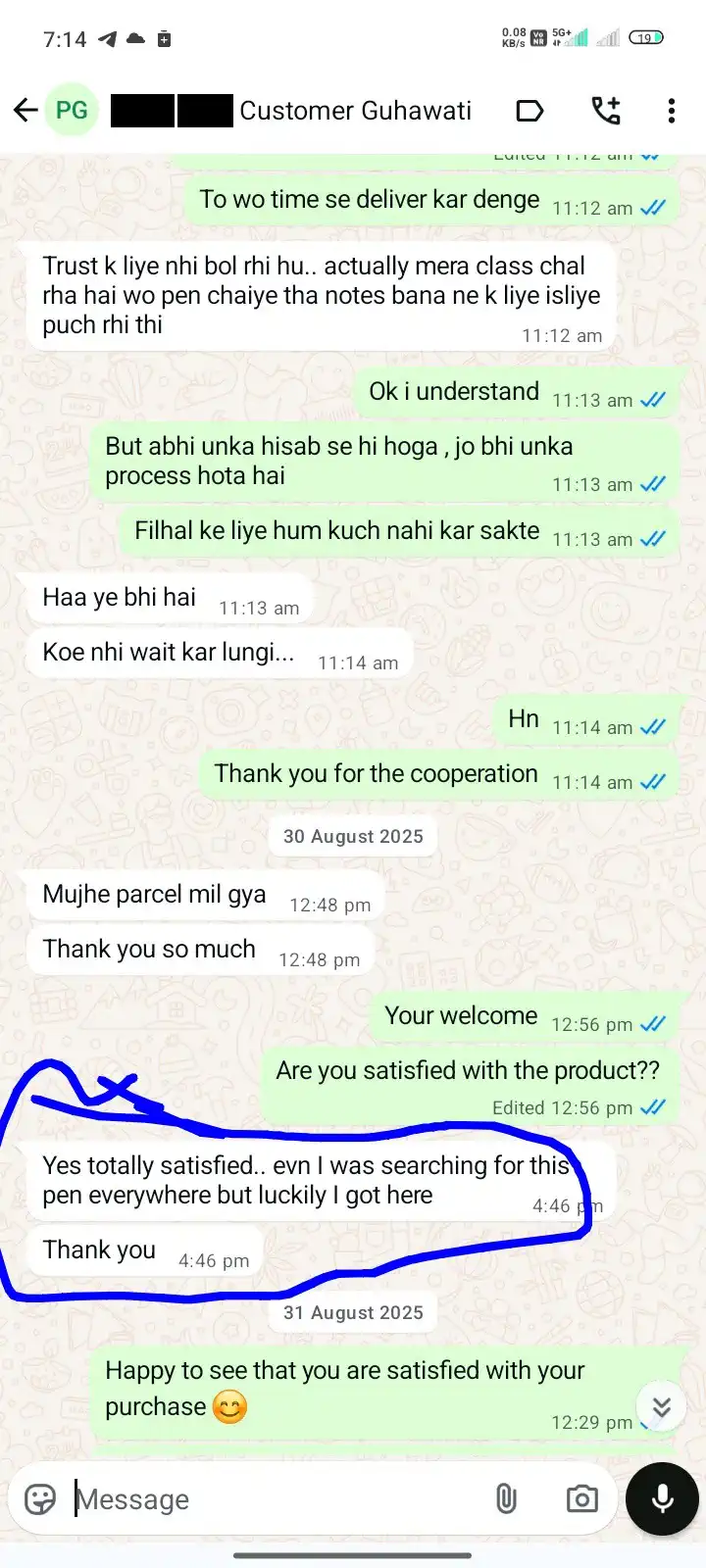Open the camera from the message bar
This screenshot has height=1568, width=706.
[581, 1499]
